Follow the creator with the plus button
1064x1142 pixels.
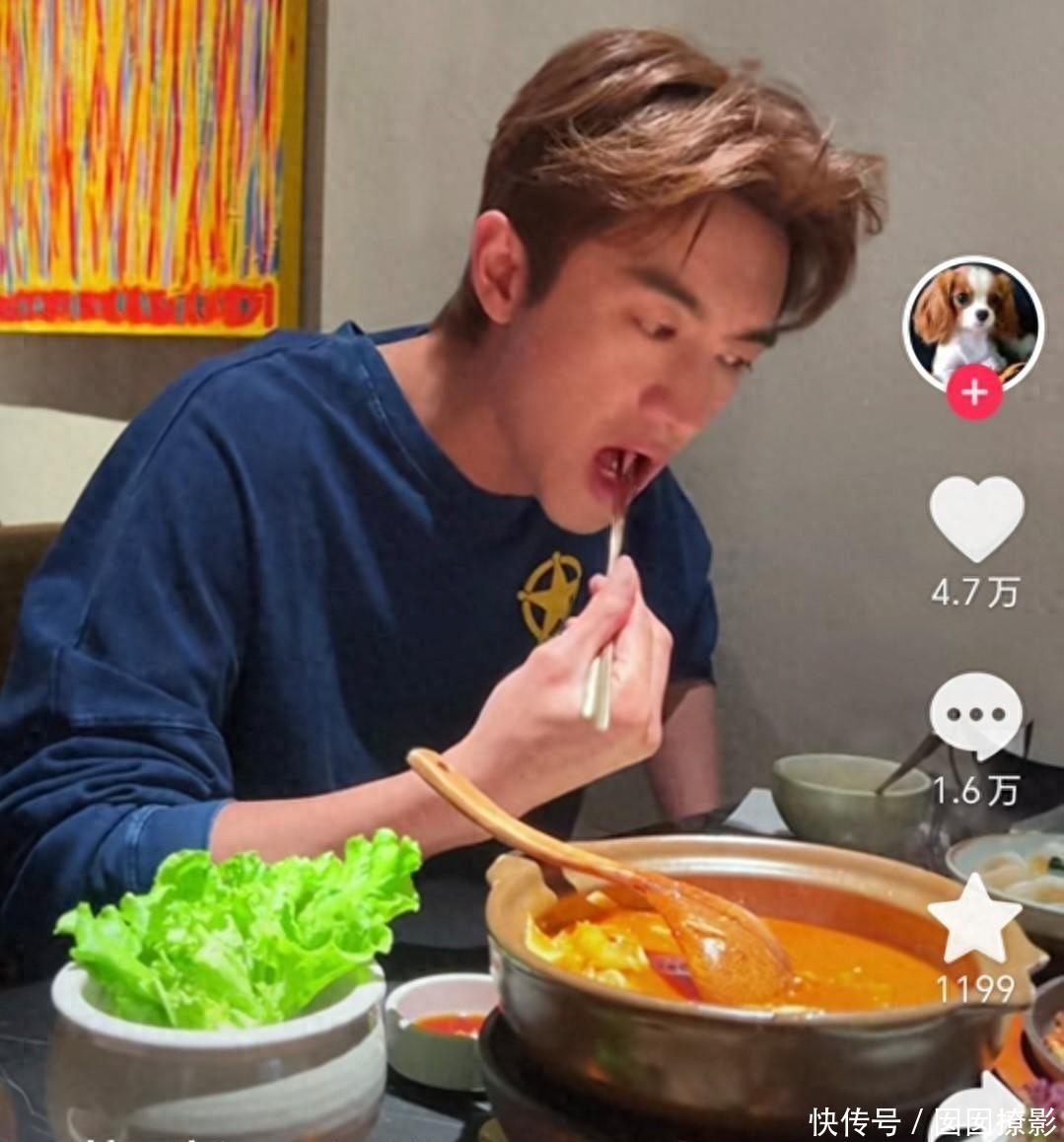(974, 393)
